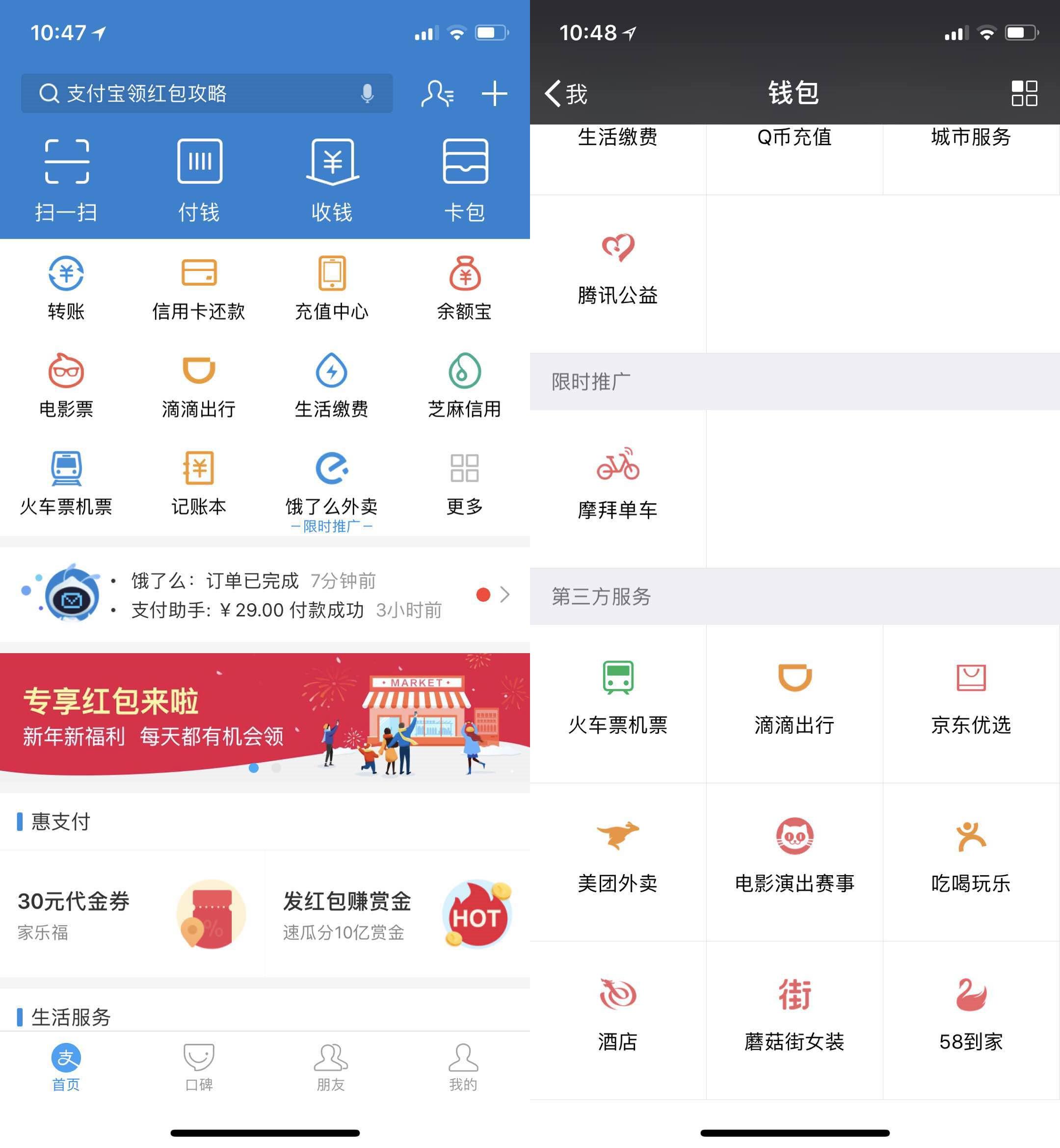Open the contacts list icon

[x=437, y=94]
